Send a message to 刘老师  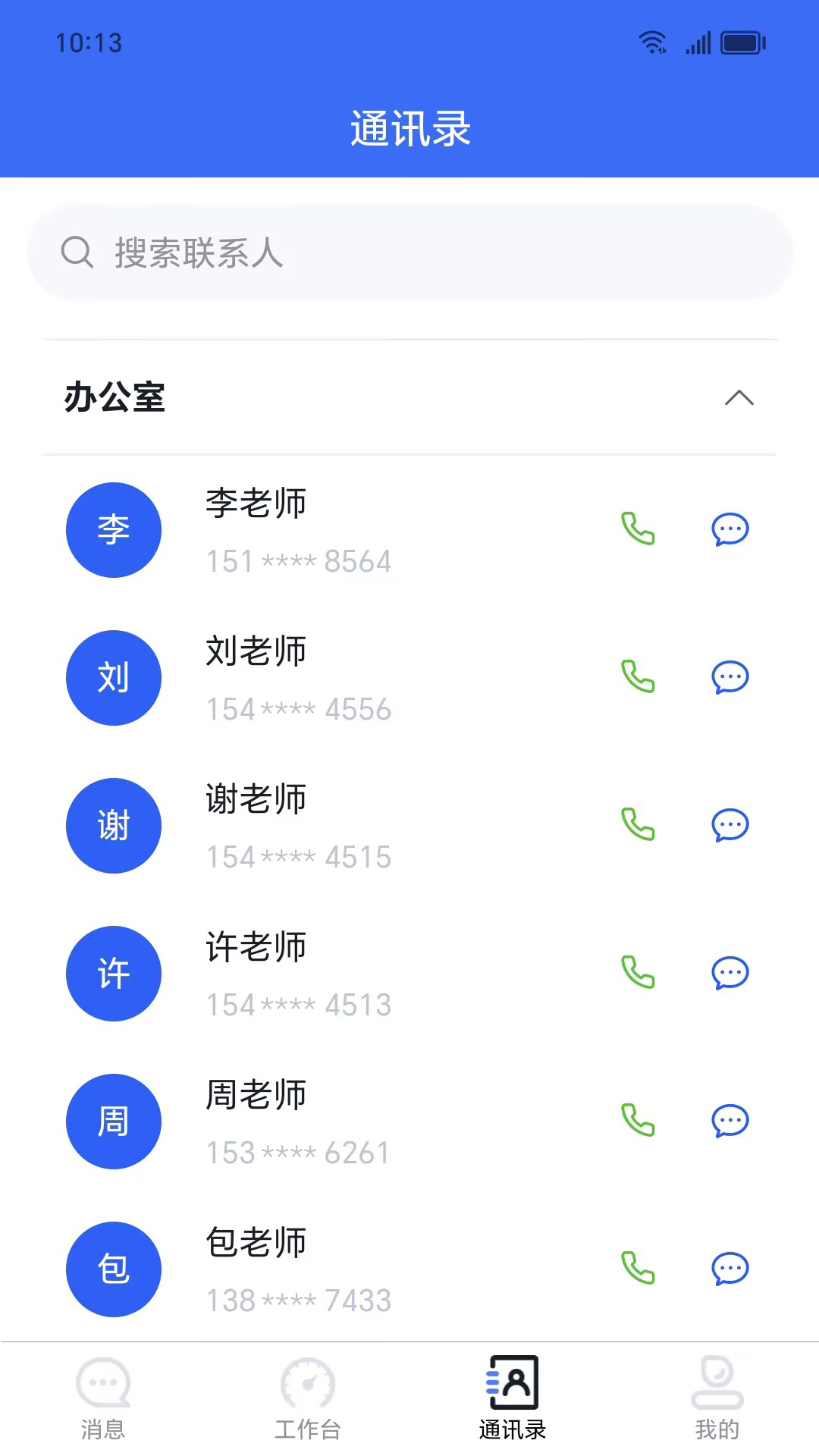[730, 676]
